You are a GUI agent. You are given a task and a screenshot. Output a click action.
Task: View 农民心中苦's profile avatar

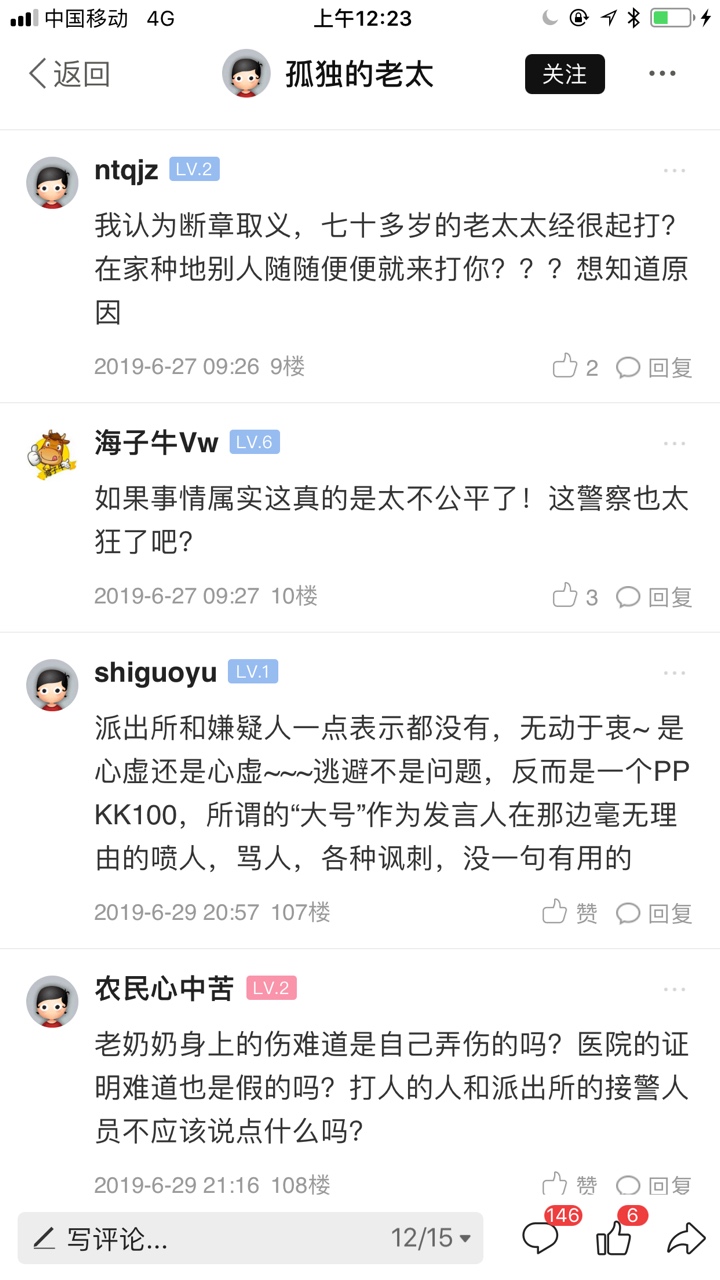52,1001
